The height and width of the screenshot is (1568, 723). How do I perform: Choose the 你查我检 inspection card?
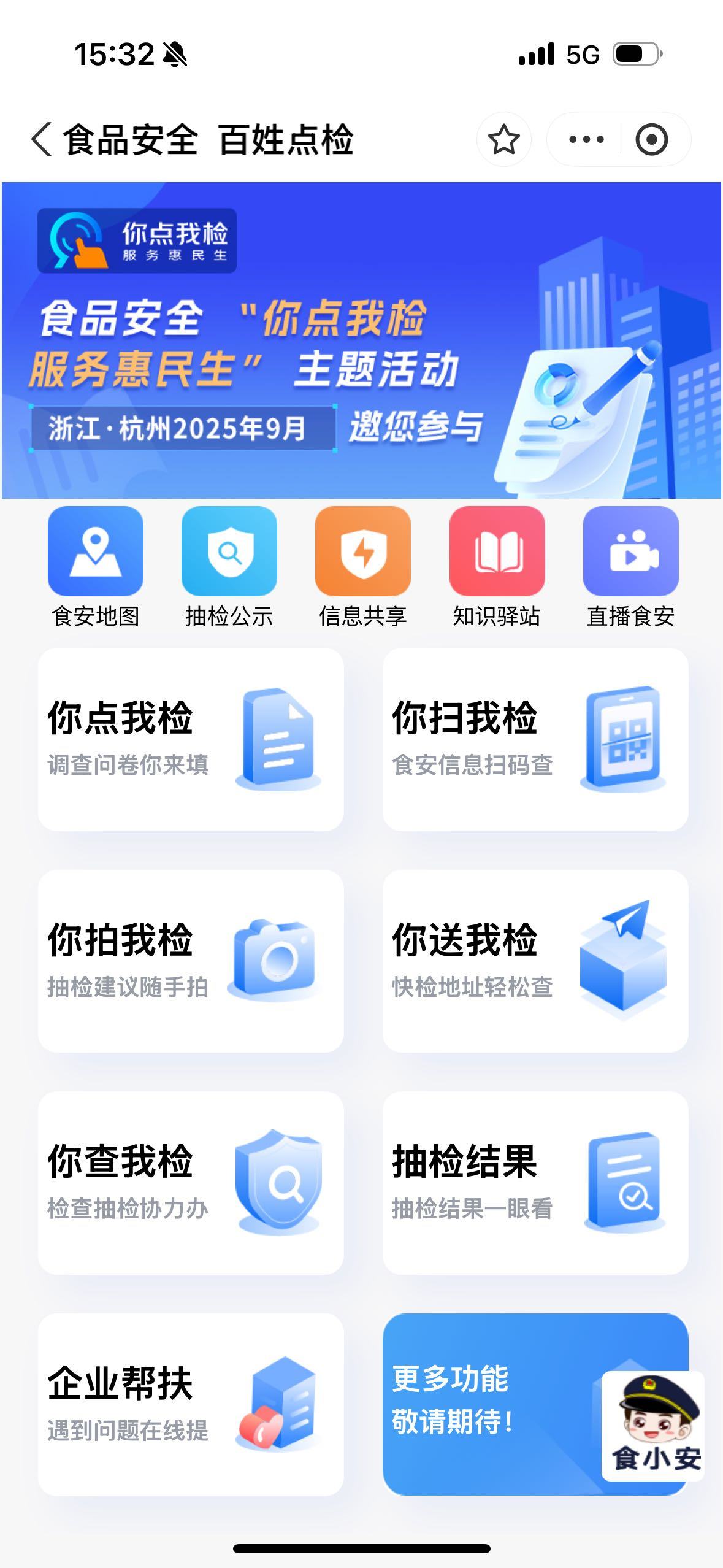coord(191,1183)
